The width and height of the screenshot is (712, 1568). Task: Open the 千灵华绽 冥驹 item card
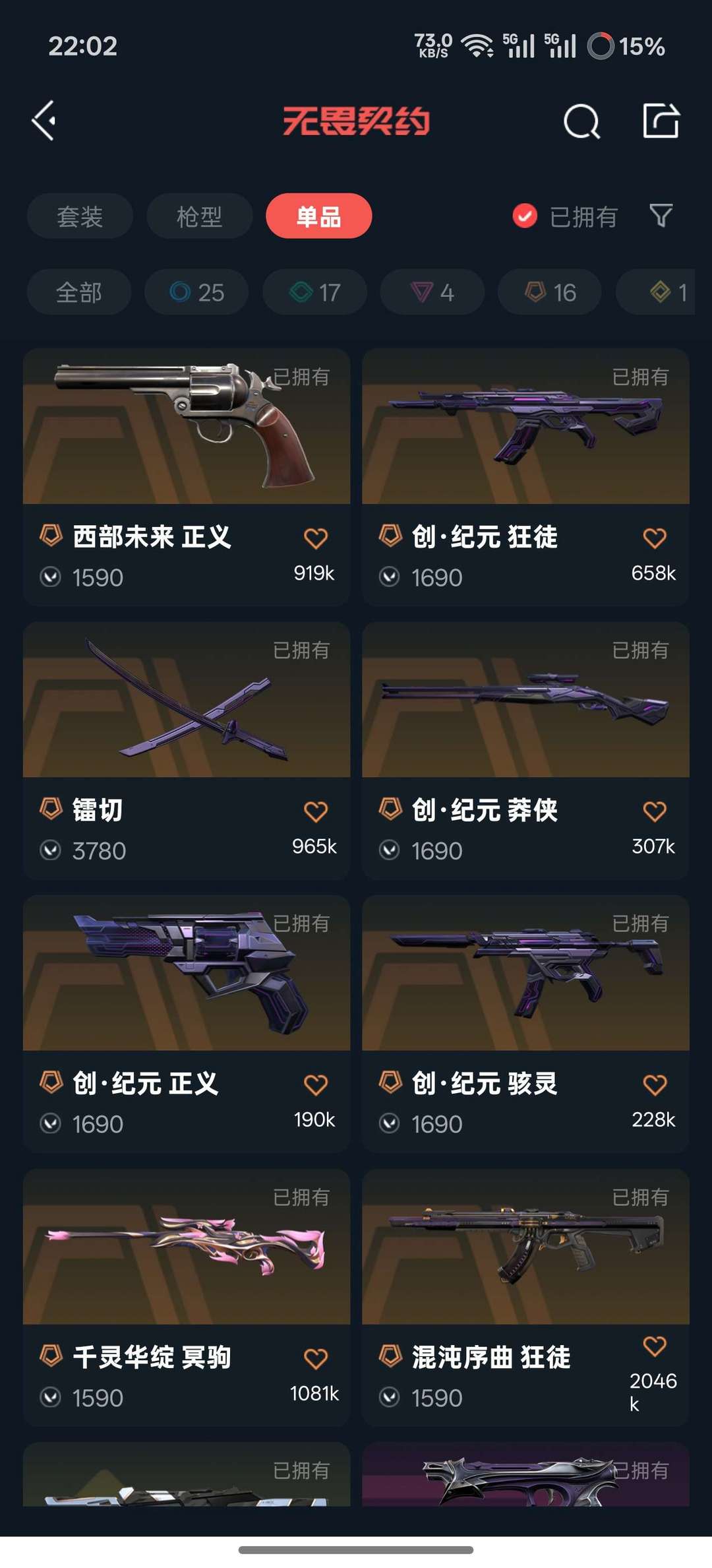pyautogui.click(x=185, y=1253)
